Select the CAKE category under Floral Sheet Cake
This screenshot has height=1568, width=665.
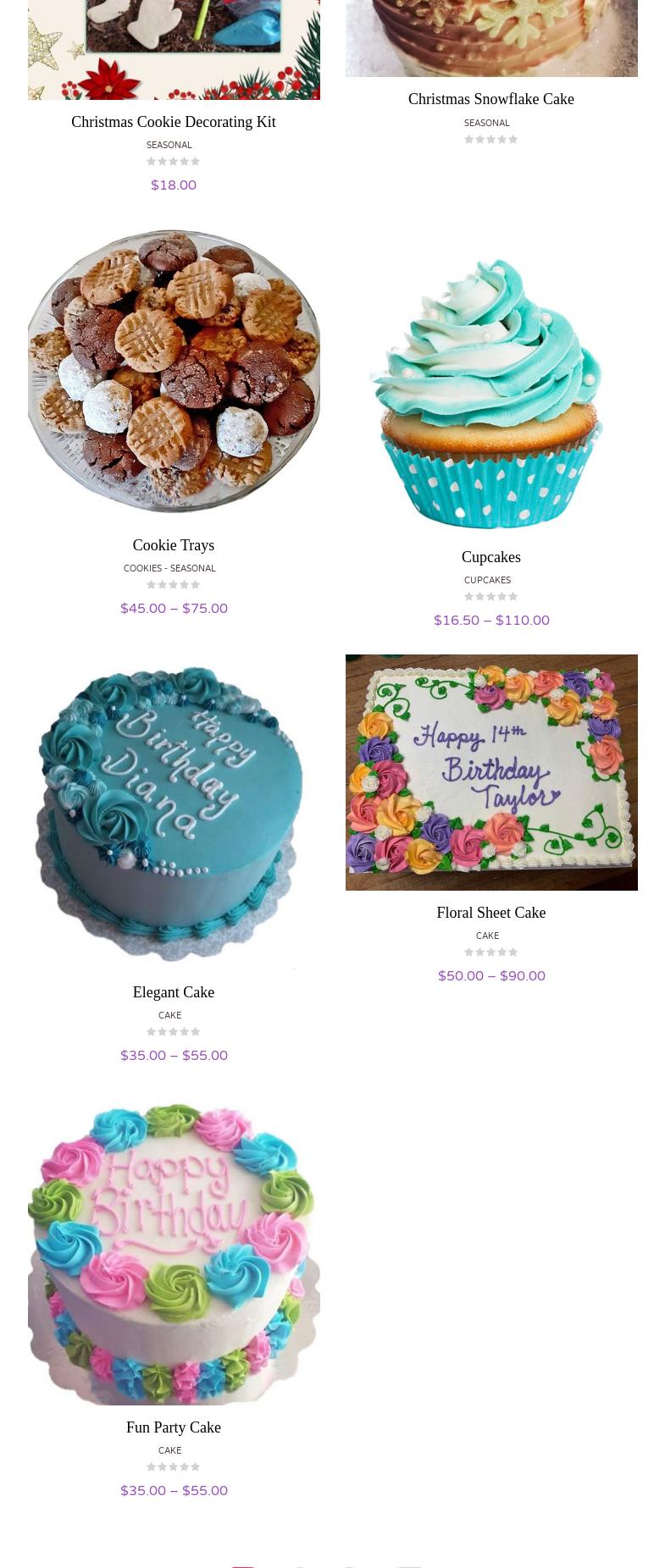(487, 936)
